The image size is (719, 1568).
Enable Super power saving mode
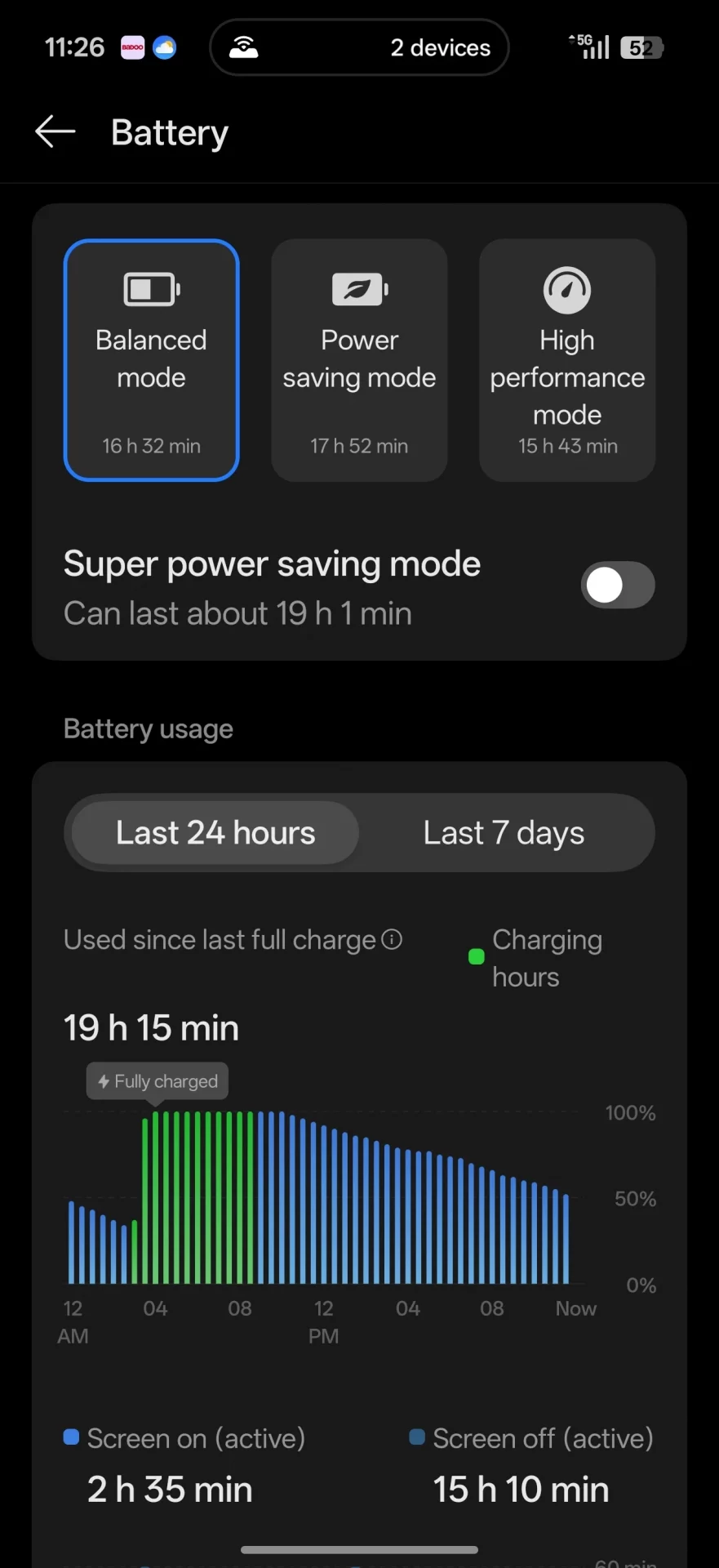pyautogui.click(x=617, y=586)
